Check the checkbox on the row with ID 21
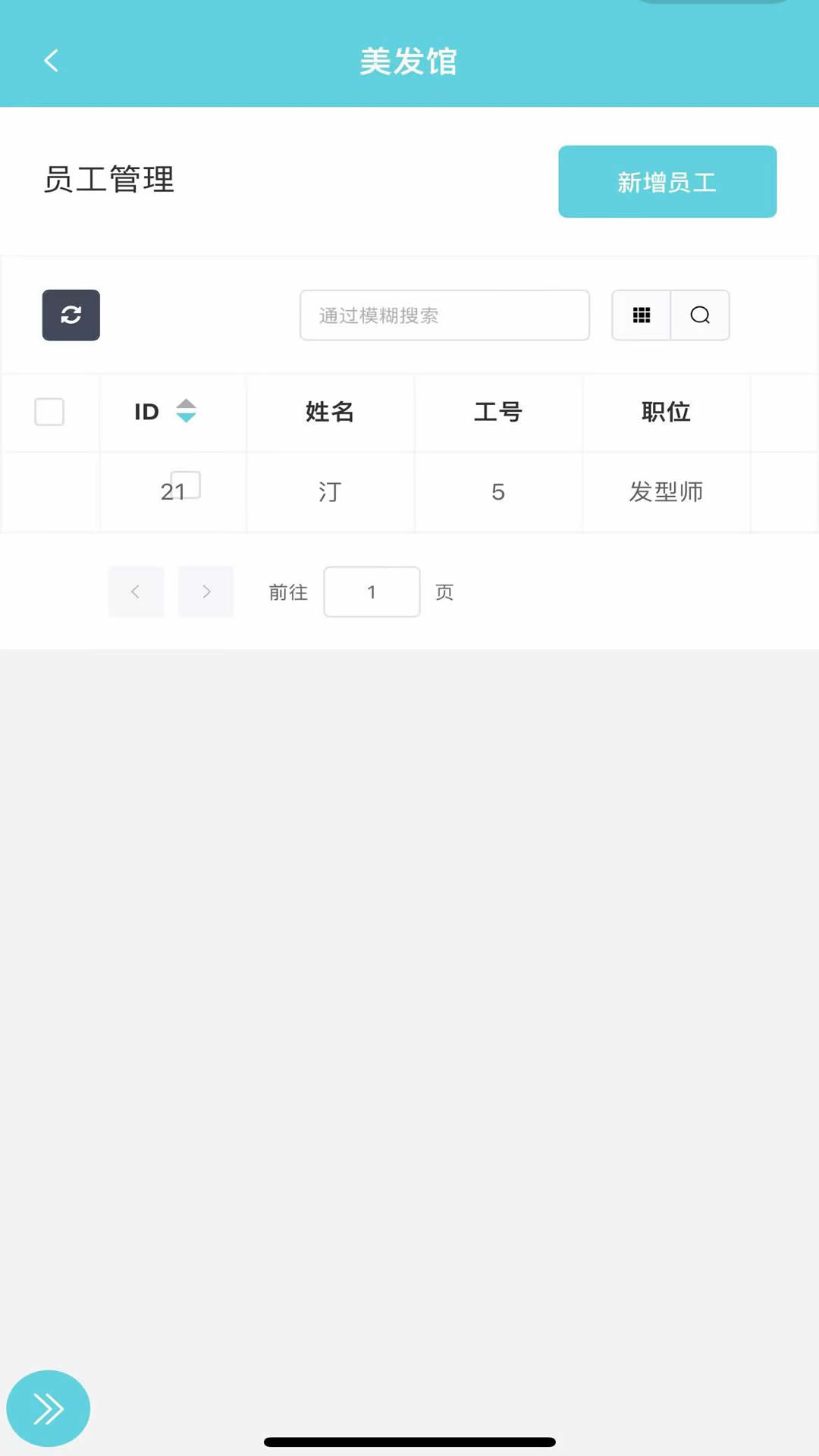819x1456 pixels. point(186,483)
